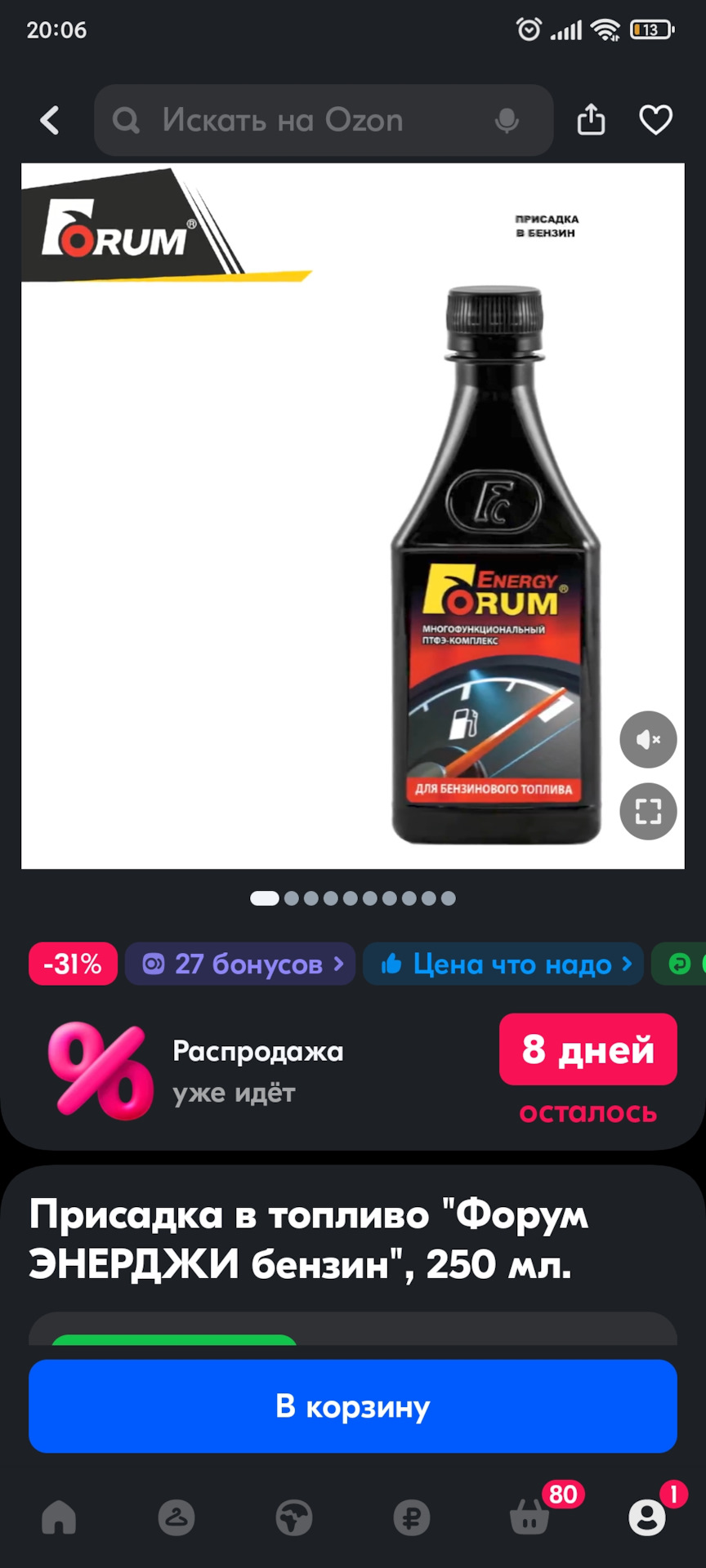Open product image in fullscreen mode

point(648,811)
